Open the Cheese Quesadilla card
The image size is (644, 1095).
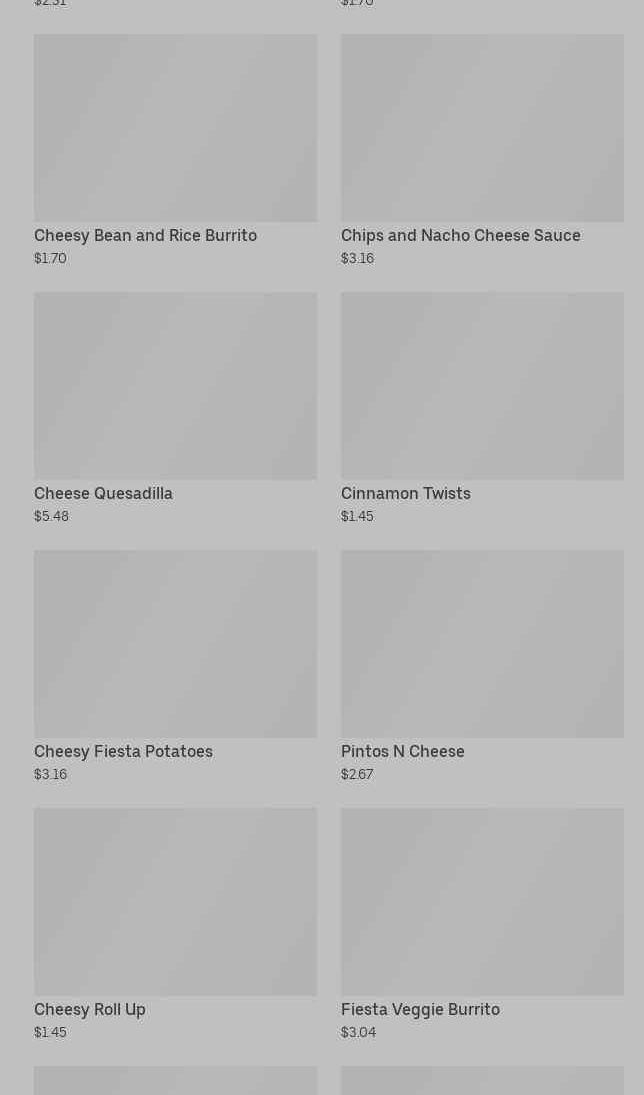(175, 408)
